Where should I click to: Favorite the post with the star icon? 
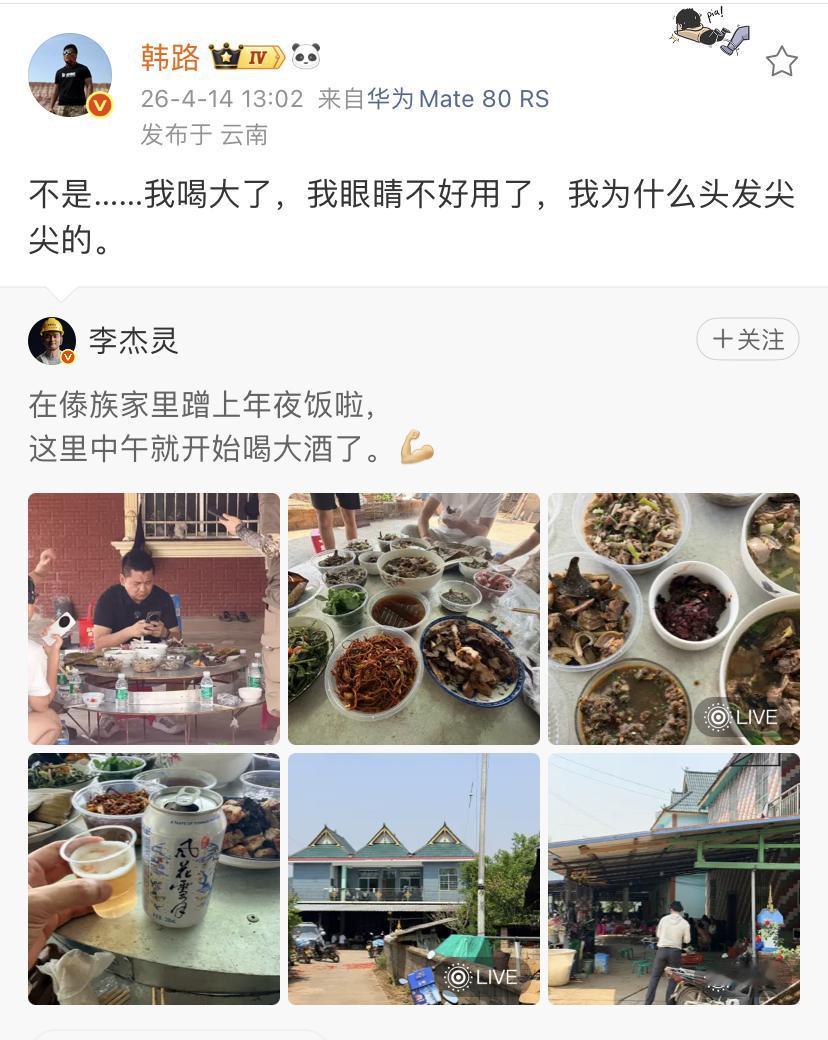click(781, 61)
